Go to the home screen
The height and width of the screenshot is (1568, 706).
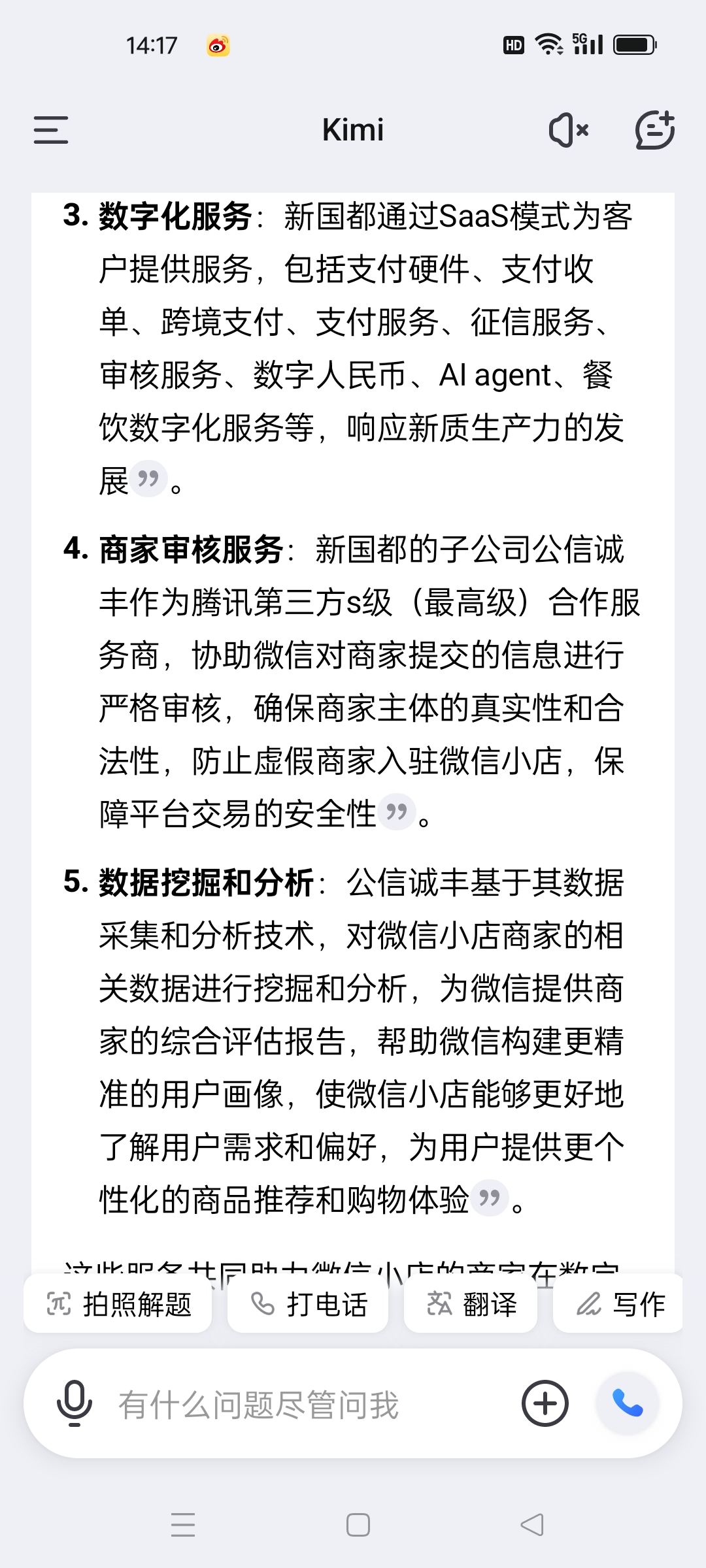[x=358, y=1525]
